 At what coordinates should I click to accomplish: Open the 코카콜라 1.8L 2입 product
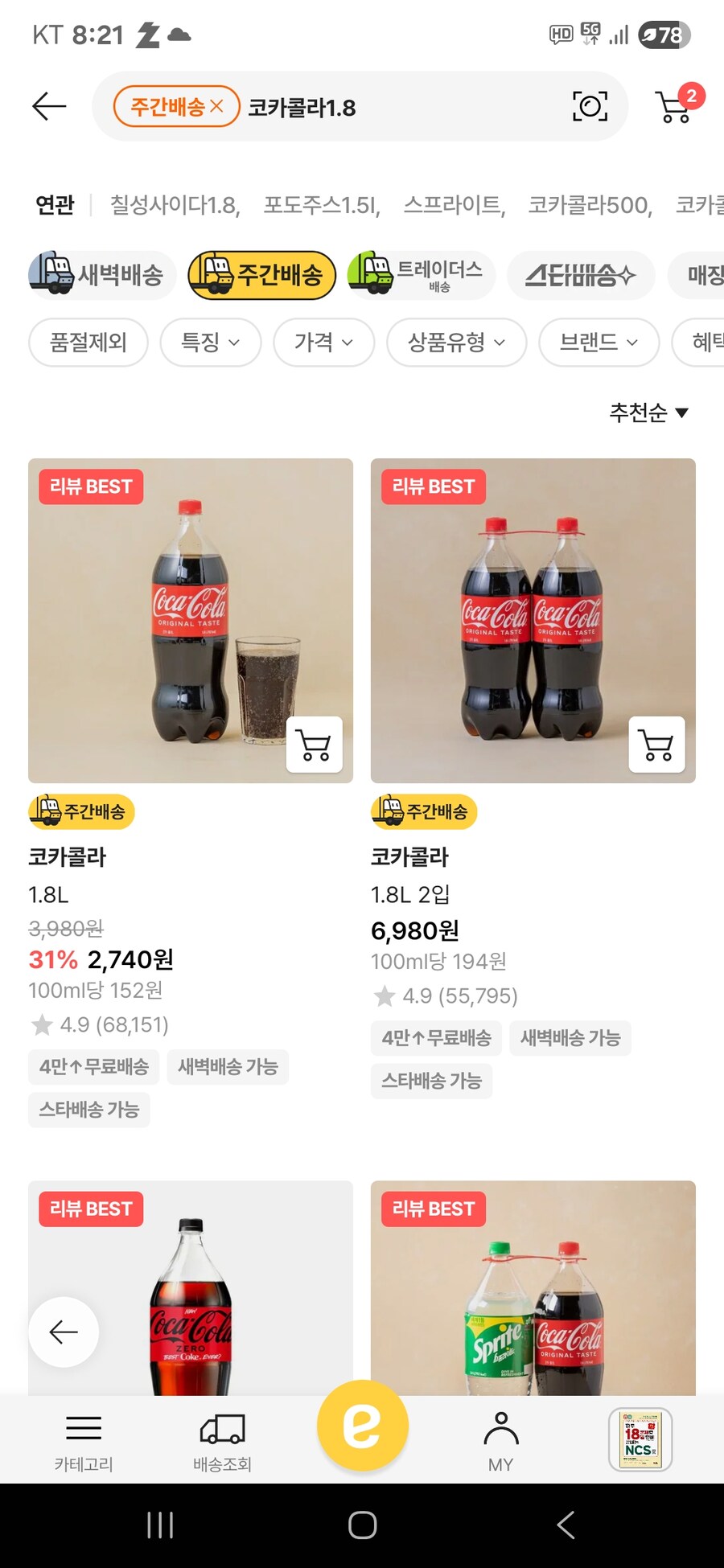pyautogui.click(x=533, y=621)
